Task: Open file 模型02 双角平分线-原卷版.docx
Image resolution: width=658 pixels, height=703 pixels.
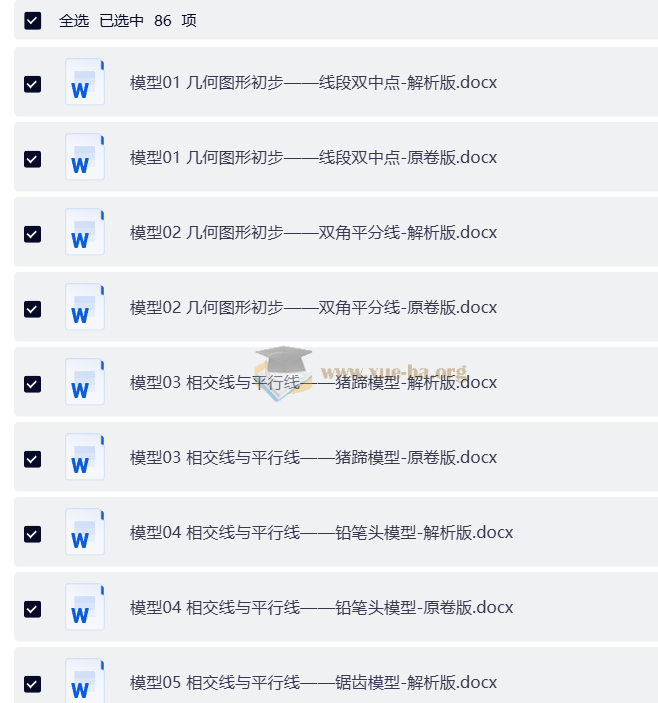Action: tap(313, 308)
